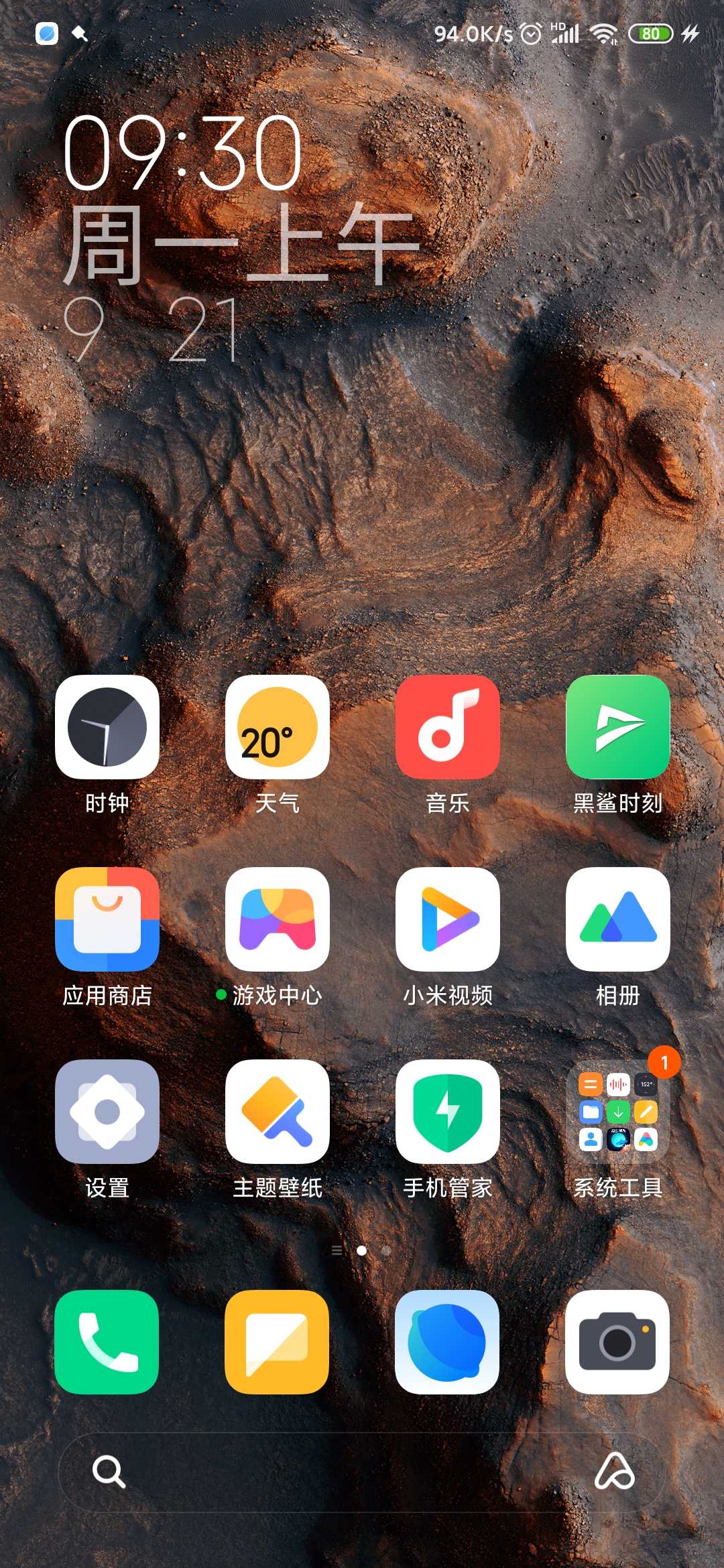The height and width of the screenshot is (1568, 724).
Task: Tap the search icon in bottom bar
Action: pos(109,1472)
